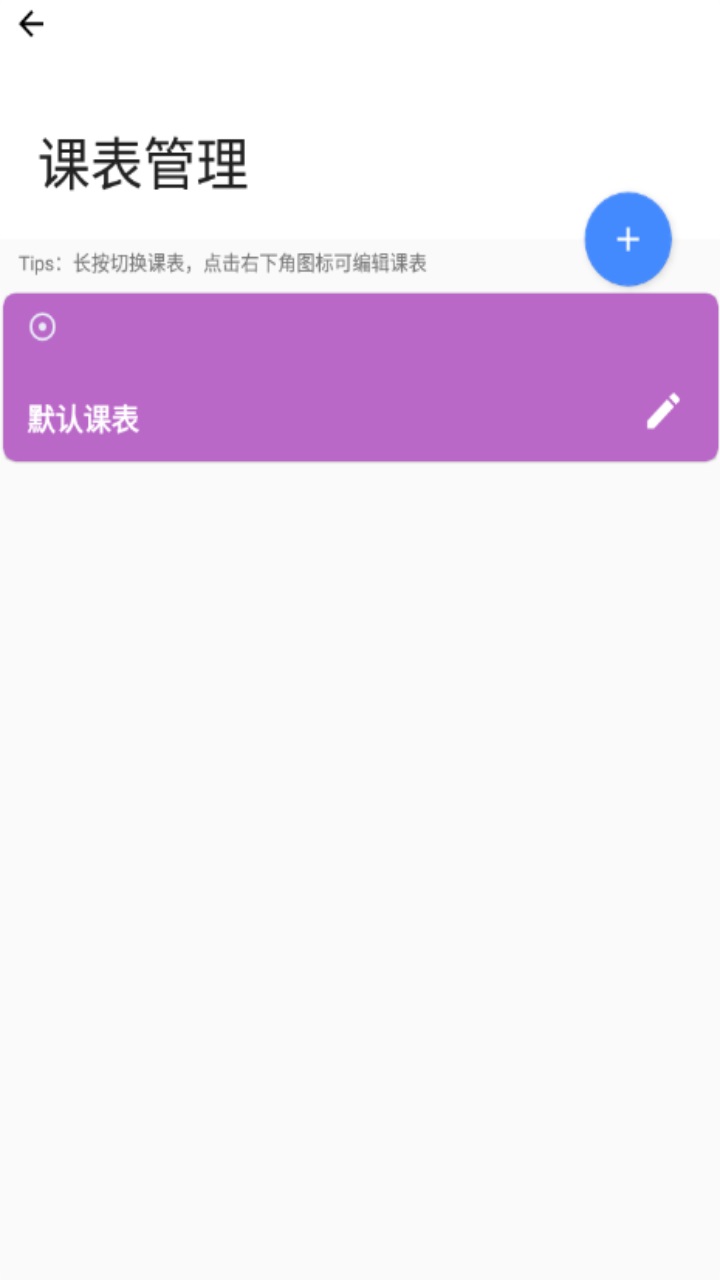Viewport: 720px width, 1280px height.
Task: Select the 课表管理 heading
Action: [x=143, y=161]
